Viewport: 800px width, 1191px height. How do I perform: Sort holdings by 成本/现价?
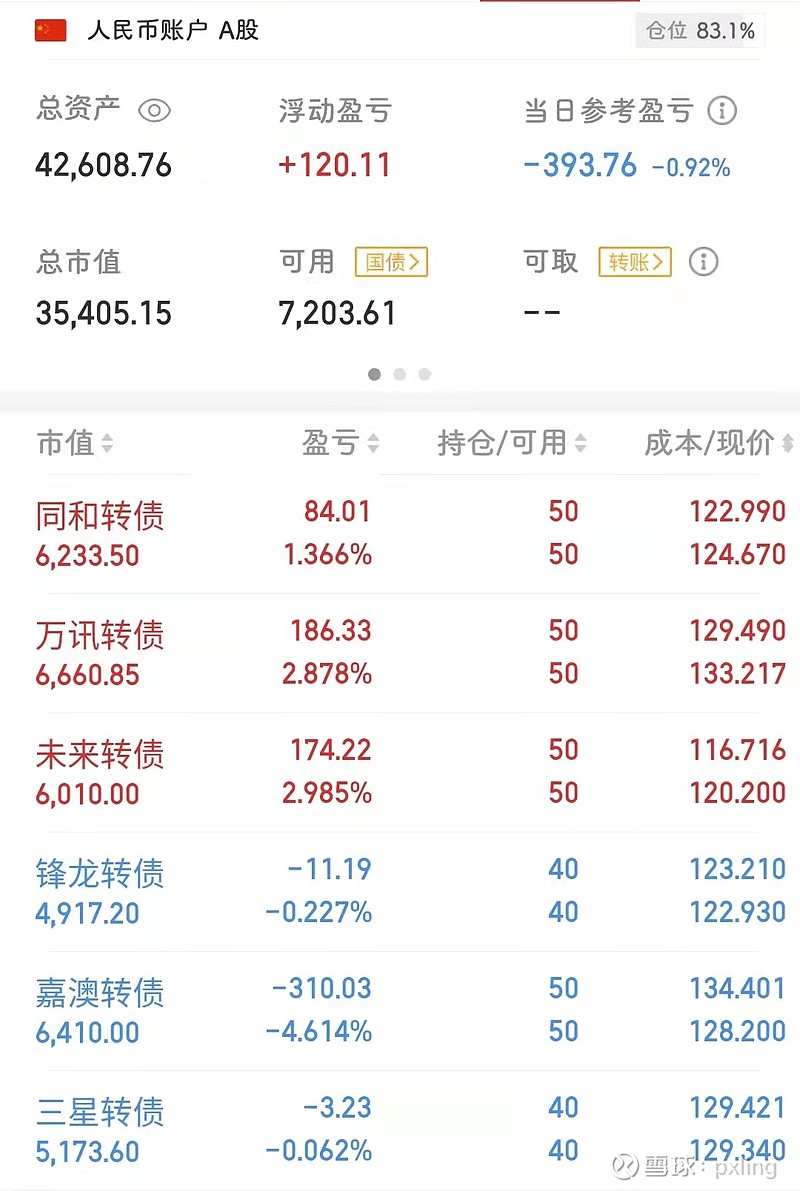tap(717, 443)
